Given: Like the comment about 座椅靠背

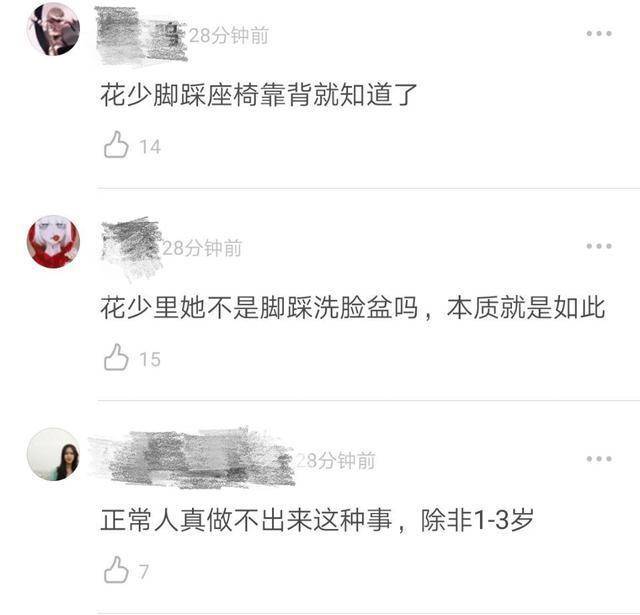Looking at the screenshot, I should pyautogui.click(x=117, y=146).
